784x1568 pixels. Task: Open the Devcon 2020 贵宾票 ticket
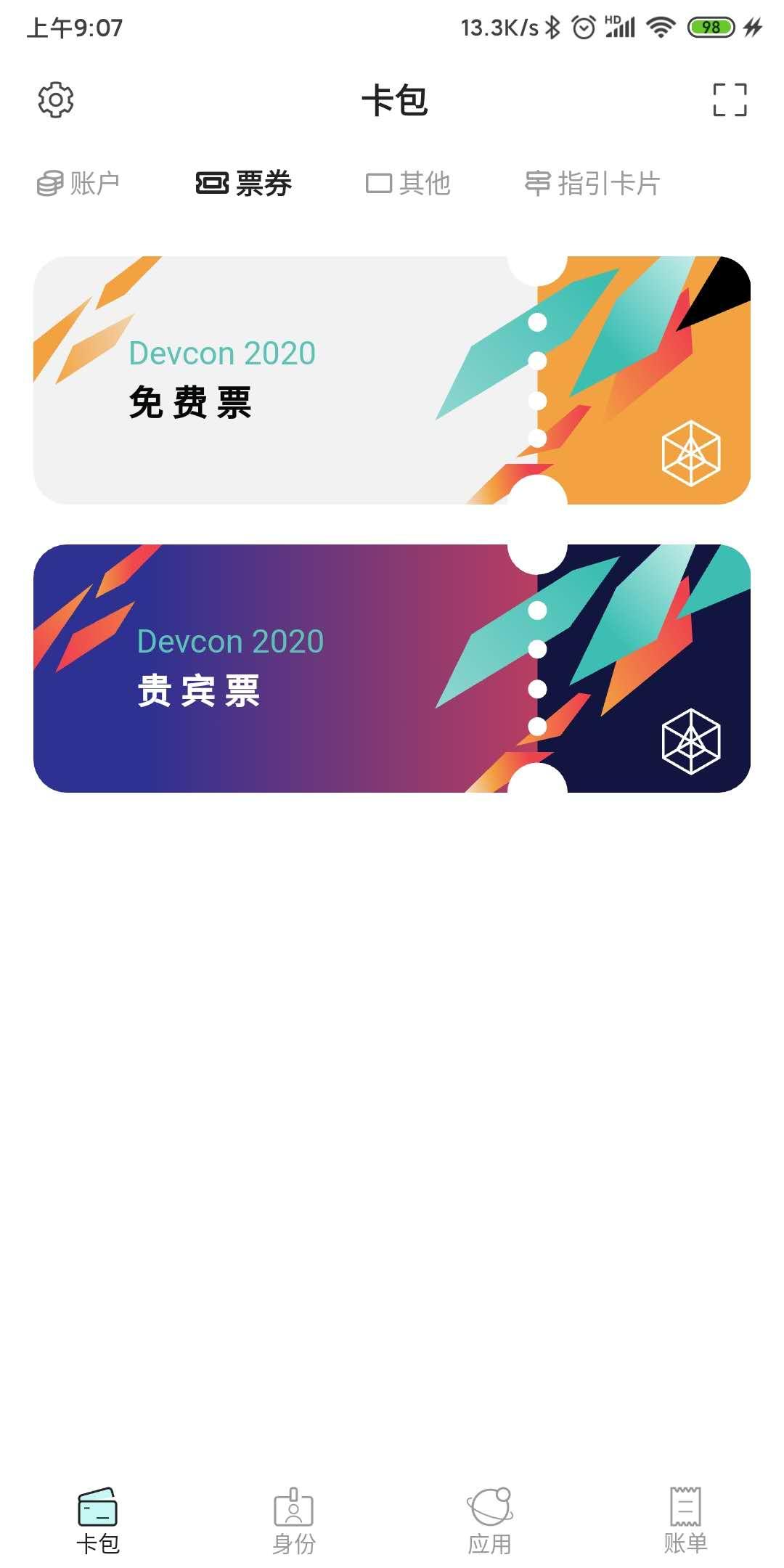(x=392, y=669)
